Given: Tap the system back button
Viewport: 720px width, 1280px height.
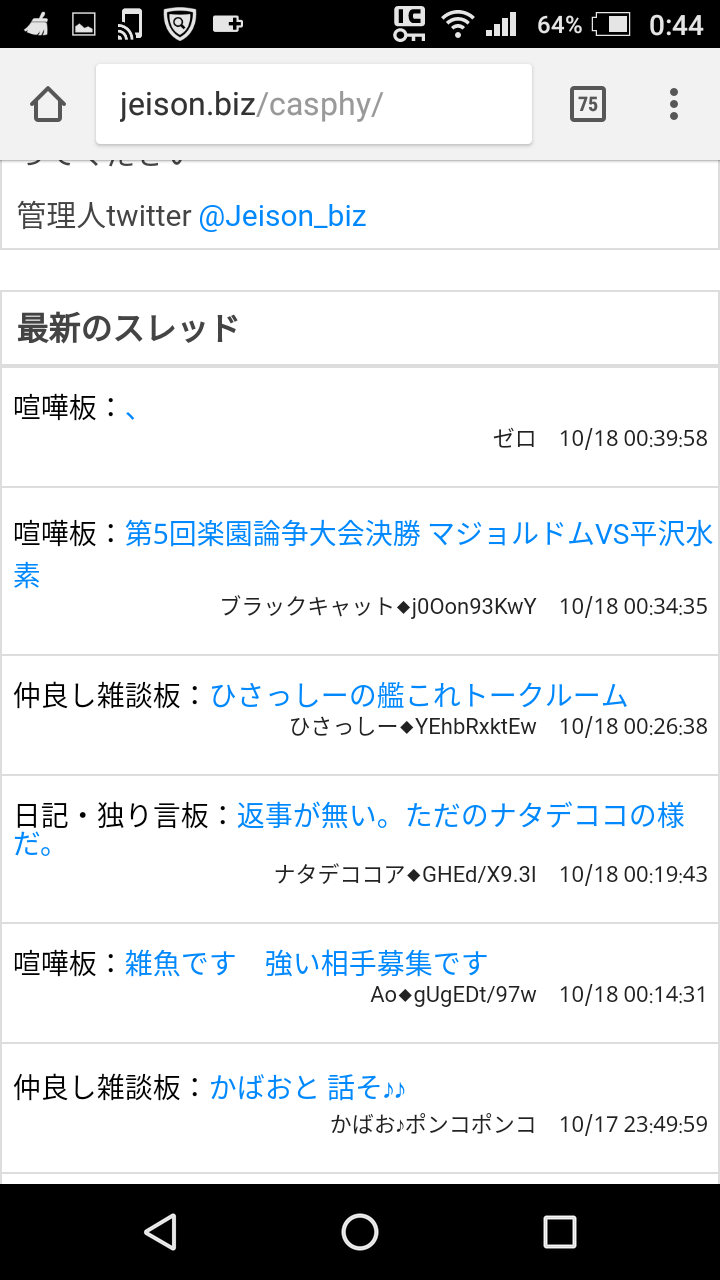Looking at the screenshot, I should (160, 1232).
